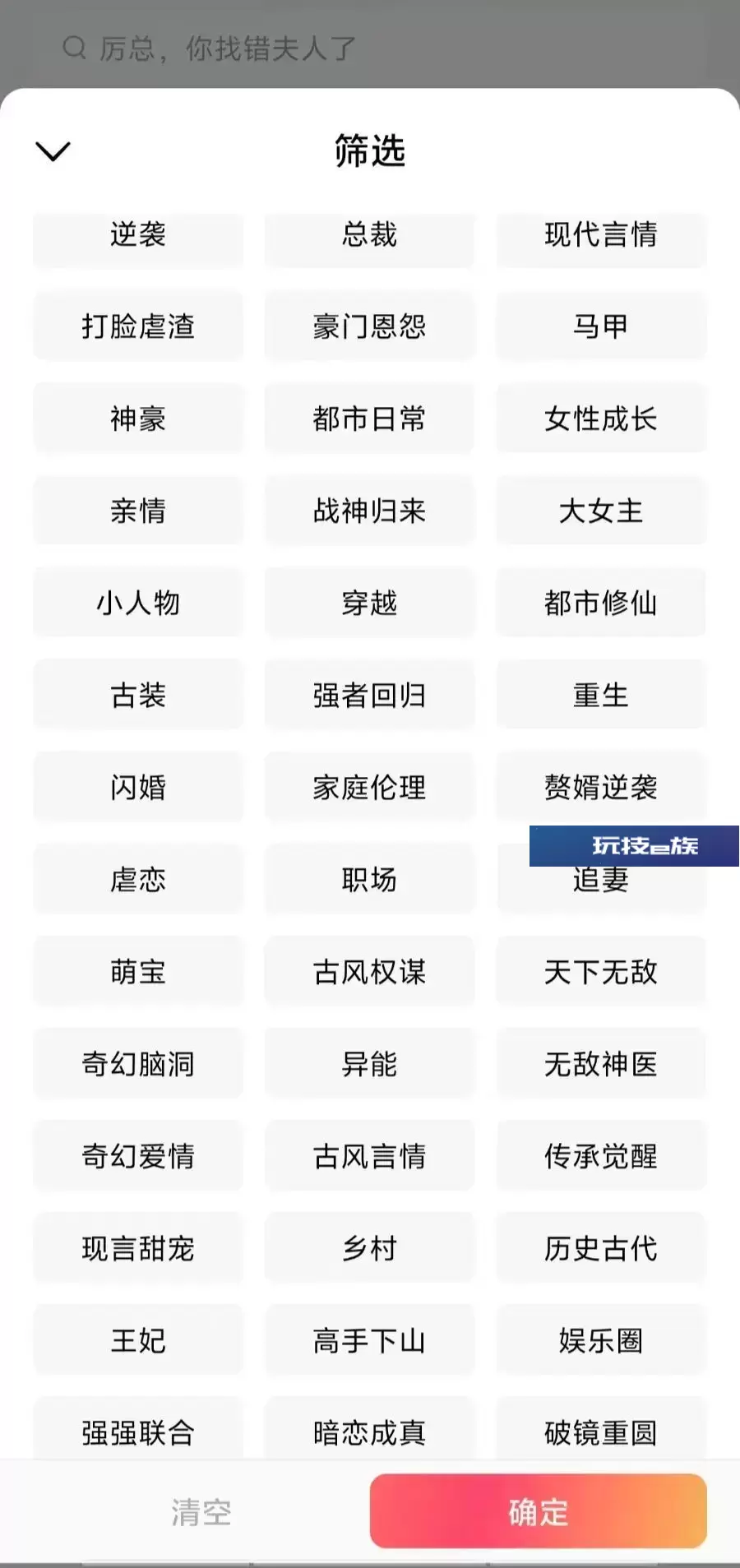The height and width of the screenshot is (1568, 740).
Task: Choose the 萌宝 filter
Action: (138, 972)
